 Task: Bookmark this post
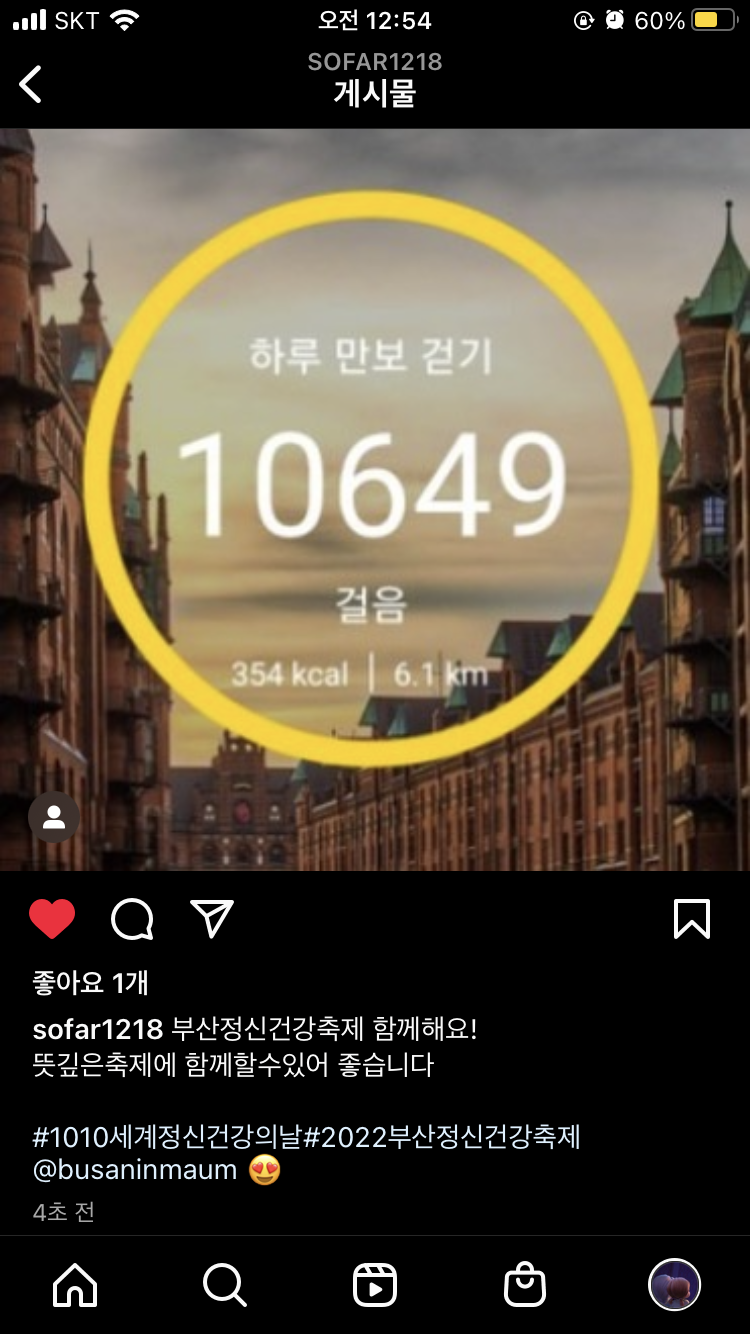tap(692, 919)
